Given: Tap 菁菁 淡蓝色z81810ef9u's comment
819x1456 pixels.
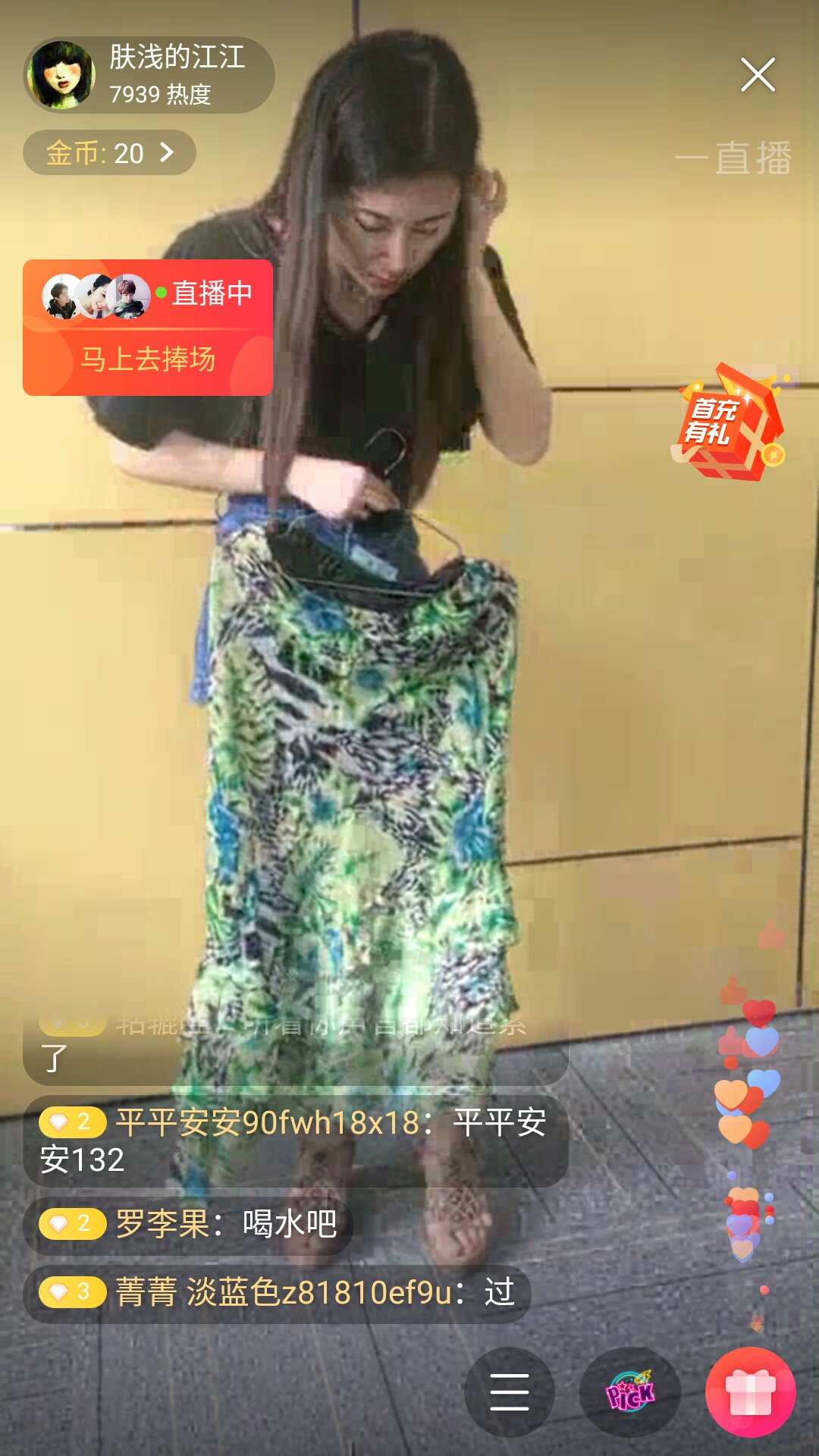Looking at the screenshot, I should point(277,1293).
